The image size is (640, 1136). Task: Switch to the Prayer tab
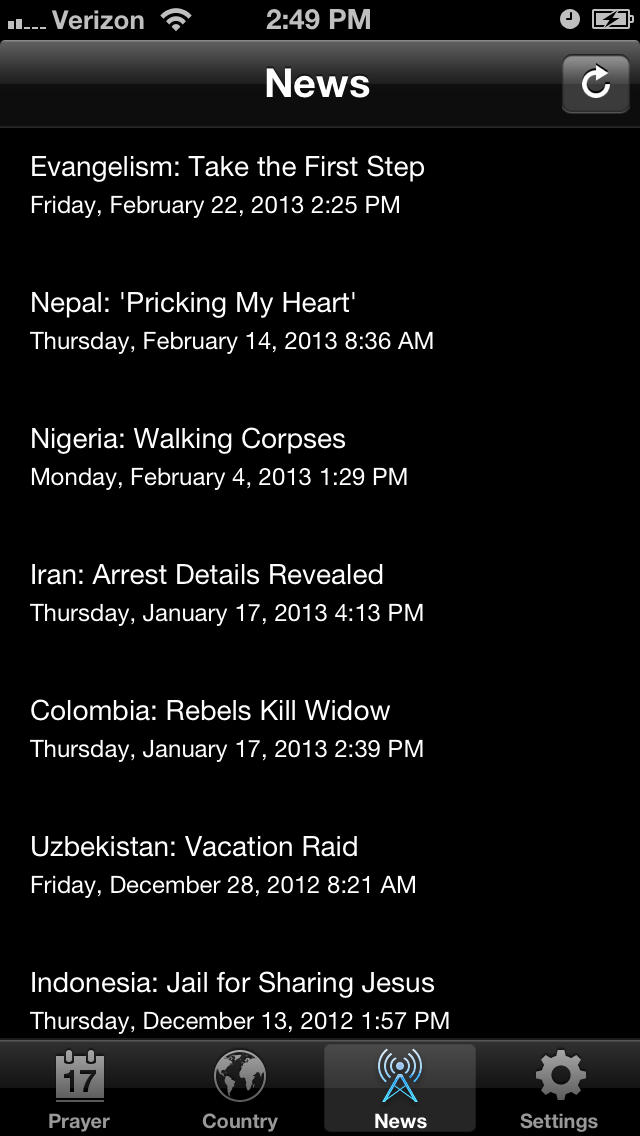(x=80, y=1089)
